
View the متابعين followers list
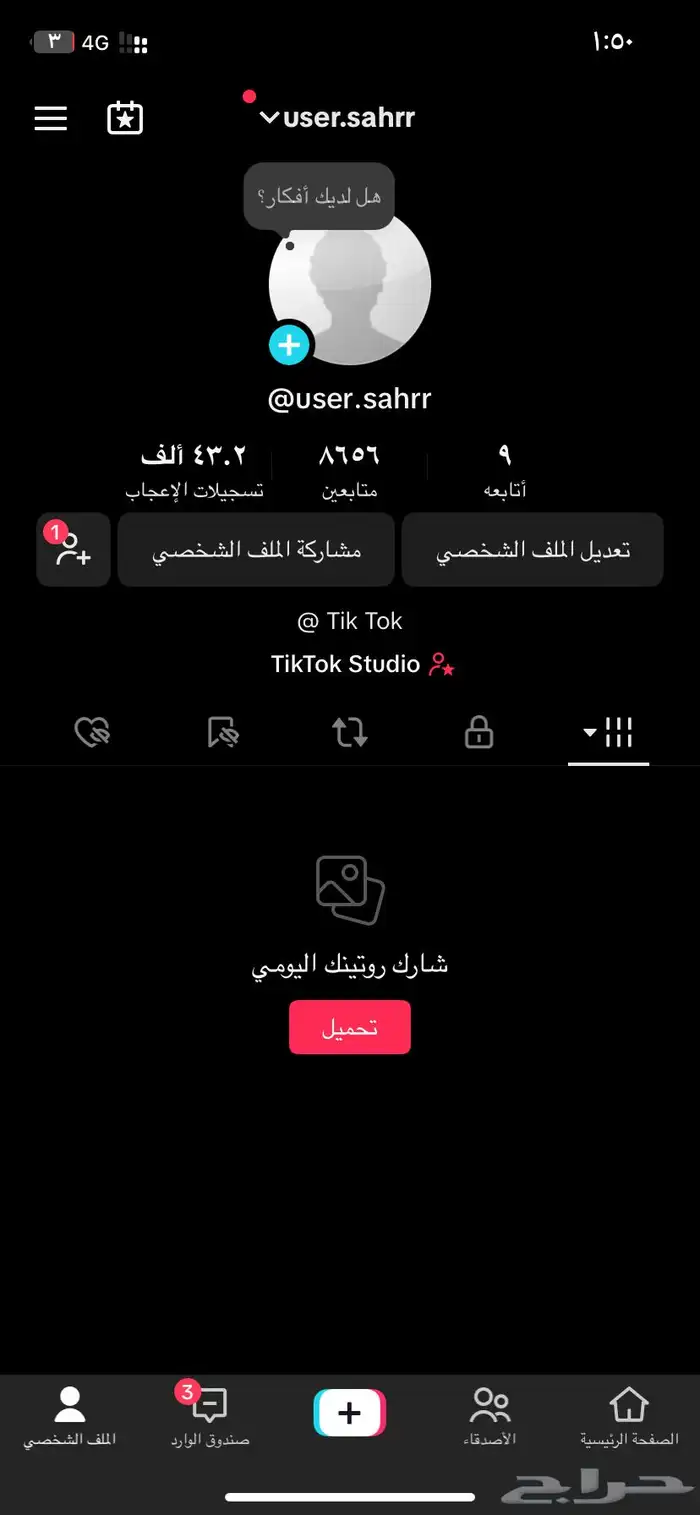pyautogui.click(x=349, y=470)
